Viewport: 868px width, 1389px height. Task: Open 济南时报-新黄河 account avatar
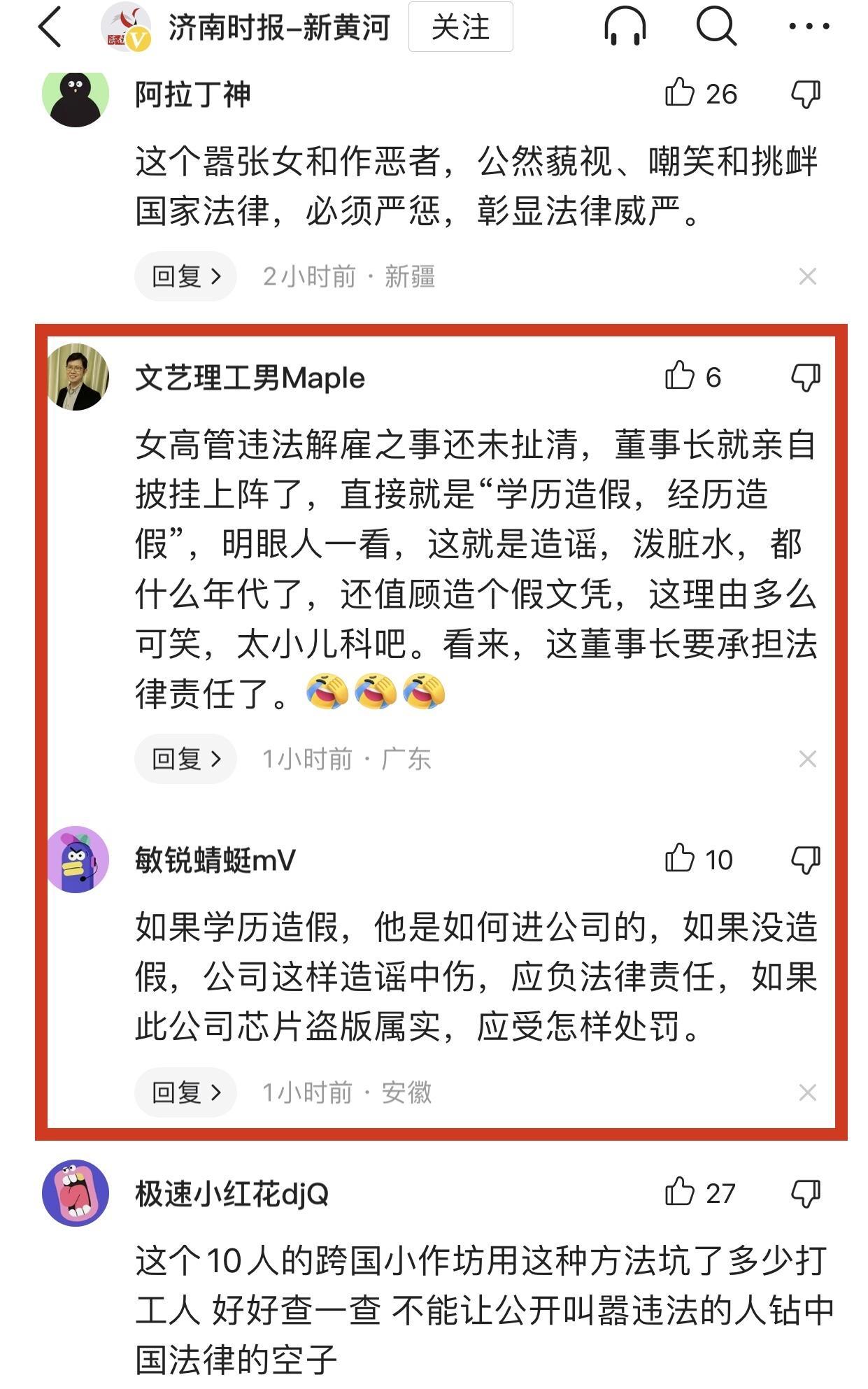[x=127, y=27]
